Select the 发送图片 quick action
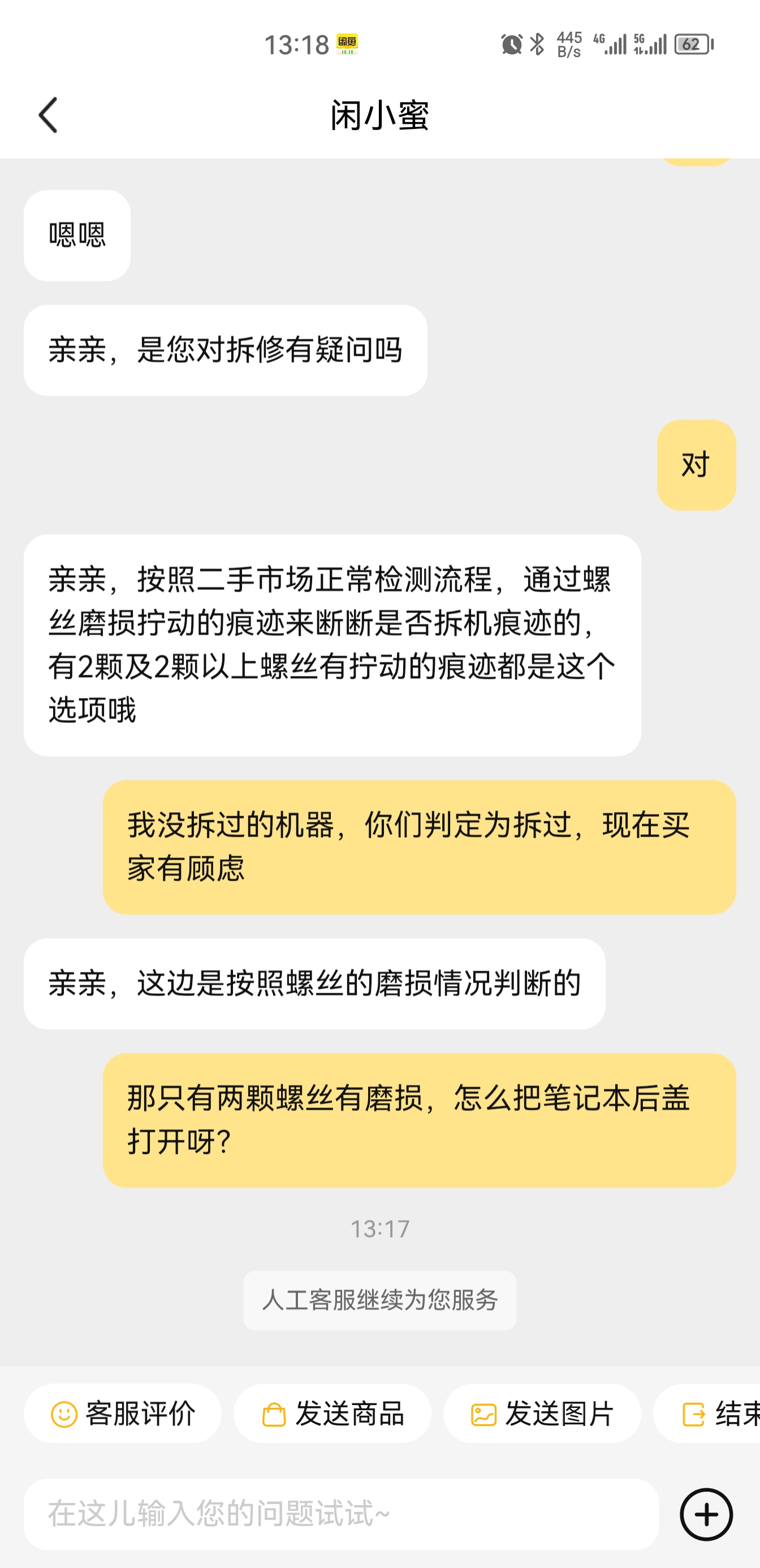This screenshot has width=760, height=1568. (541, 1414)
